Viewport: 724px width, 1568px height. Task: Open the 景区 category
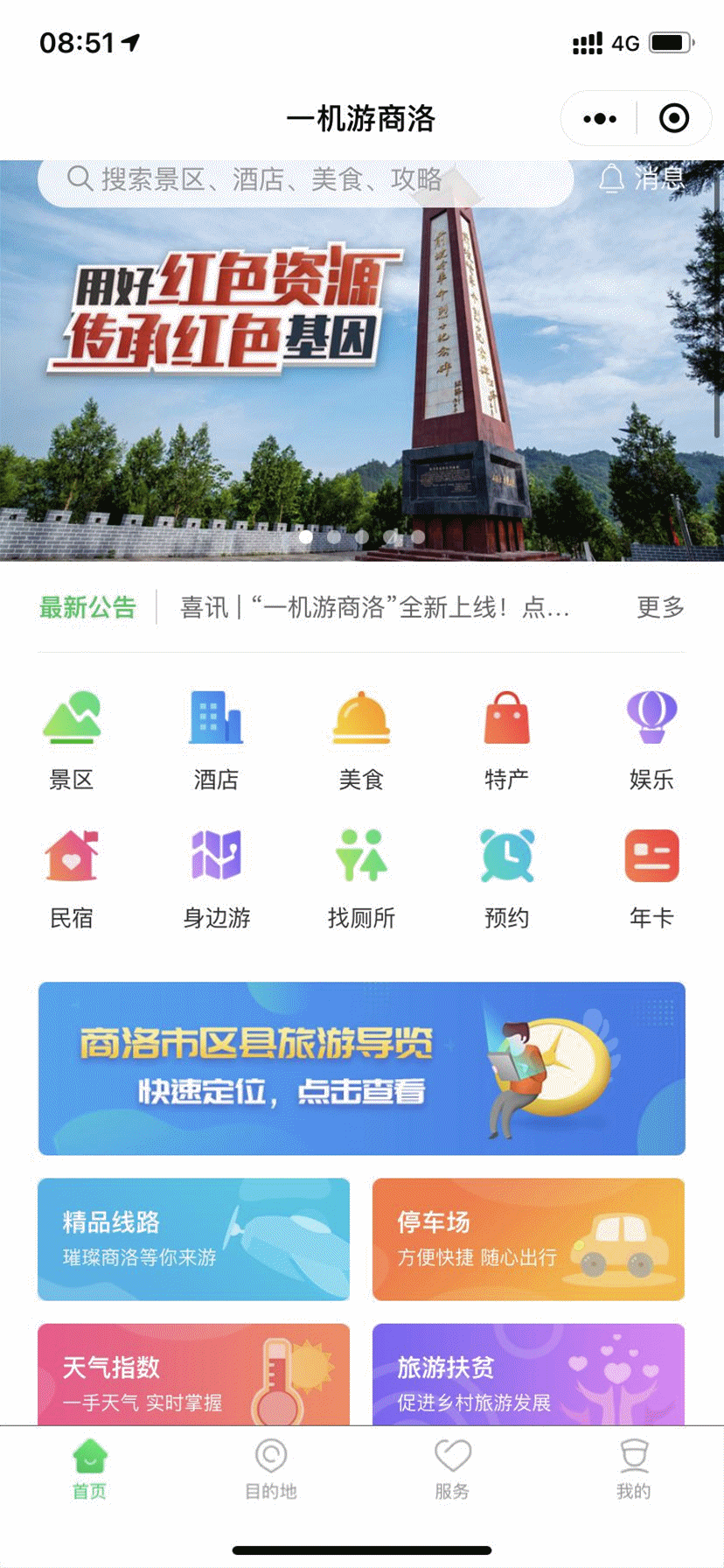pyautogui.click(x=72, y=739)
